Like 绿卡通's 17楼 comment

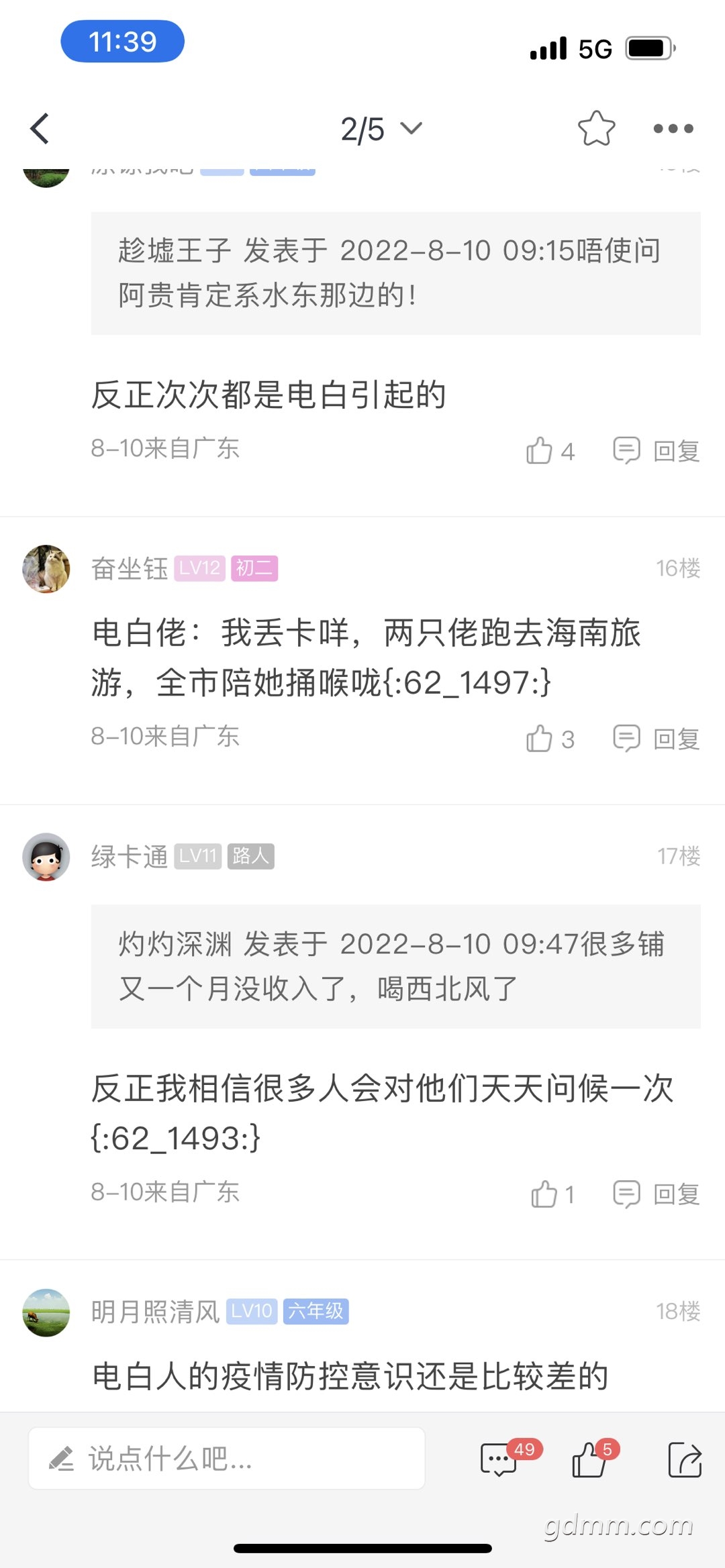[552, 1194]
